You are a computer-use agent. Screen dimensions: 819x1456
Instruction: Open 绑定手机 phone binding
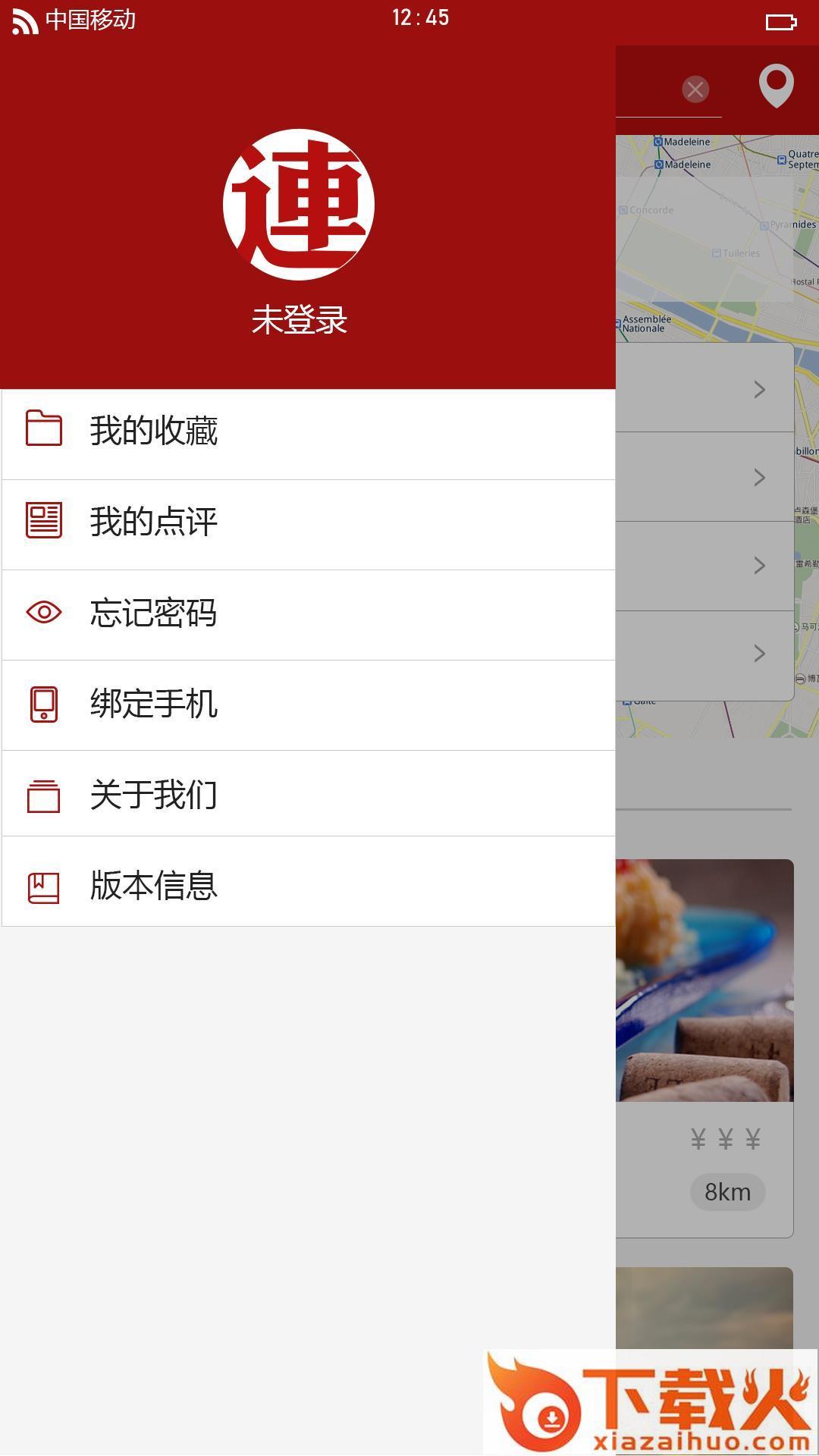coord(307,704)
